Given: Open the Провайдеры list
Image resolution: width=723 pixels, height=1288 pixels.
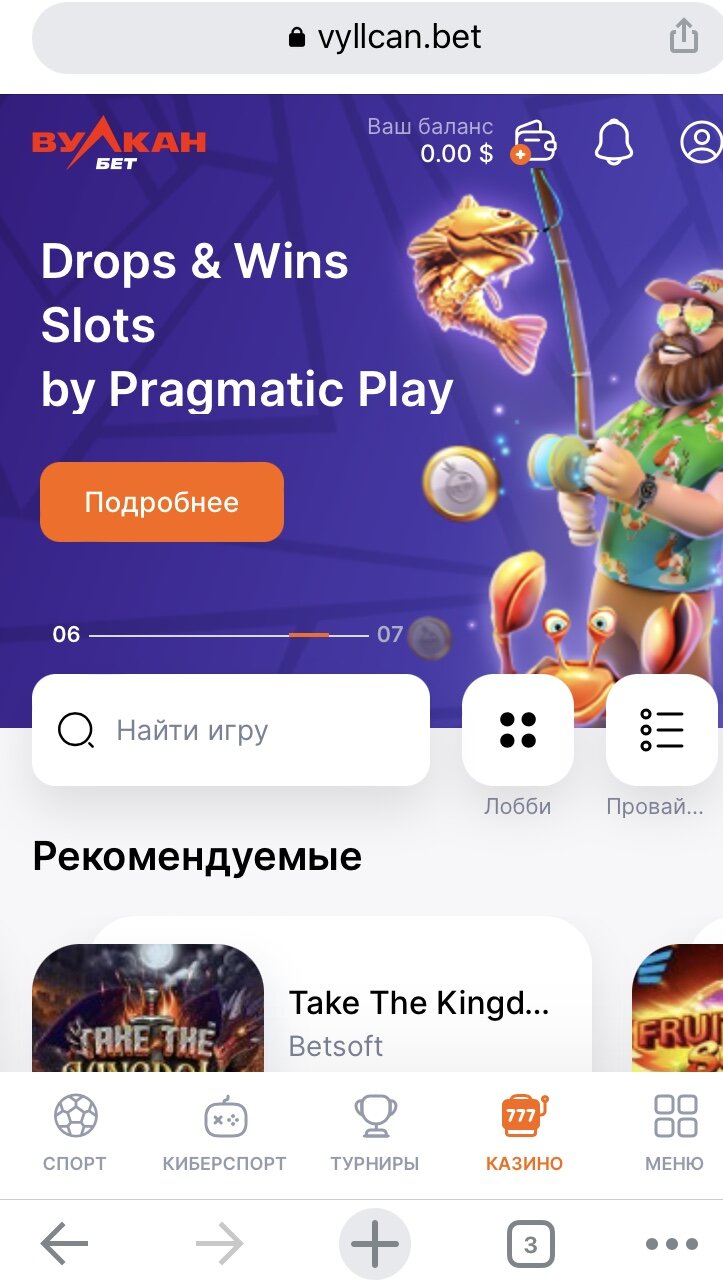Looking at the screenshot, I should tap(661, 731).
